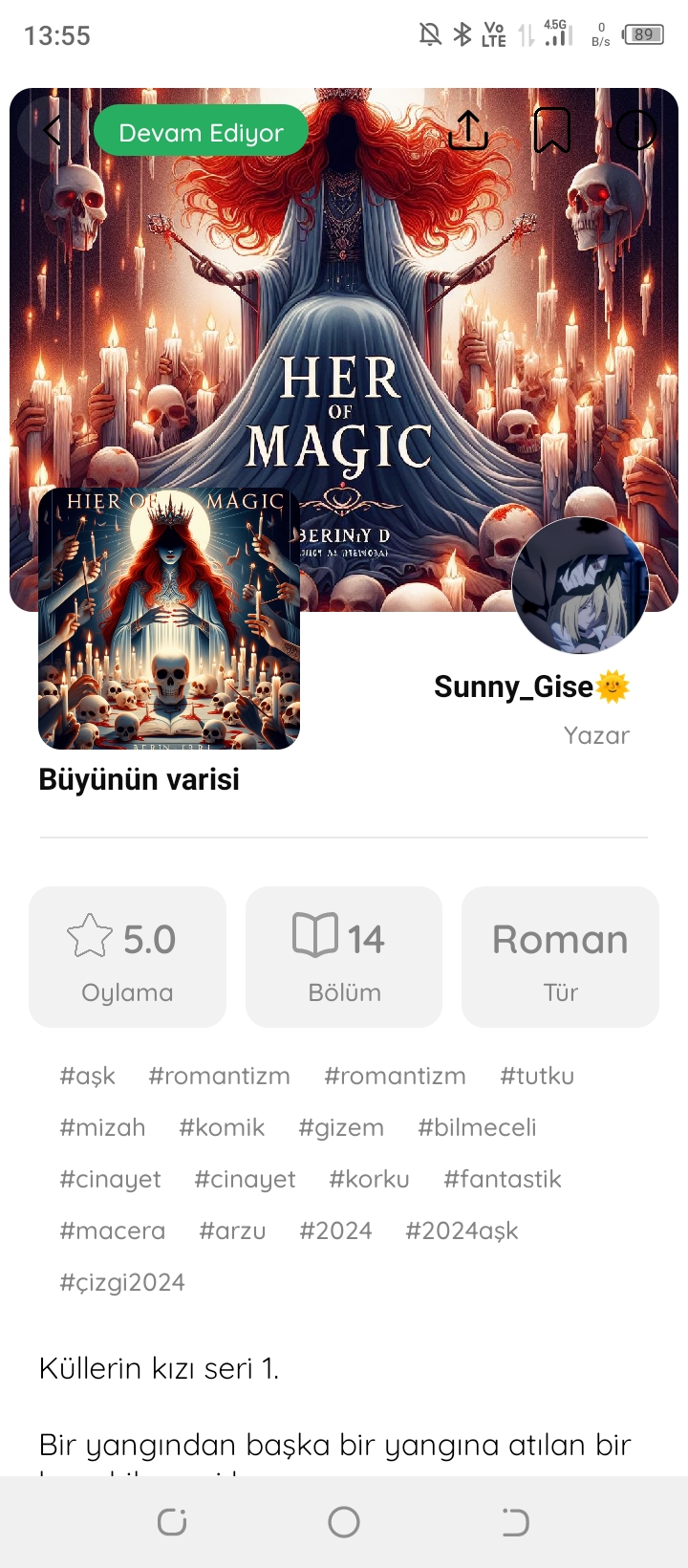Go to the system home screen
The height and width of the screenshot is (1568, 688).
point(344,1522)
